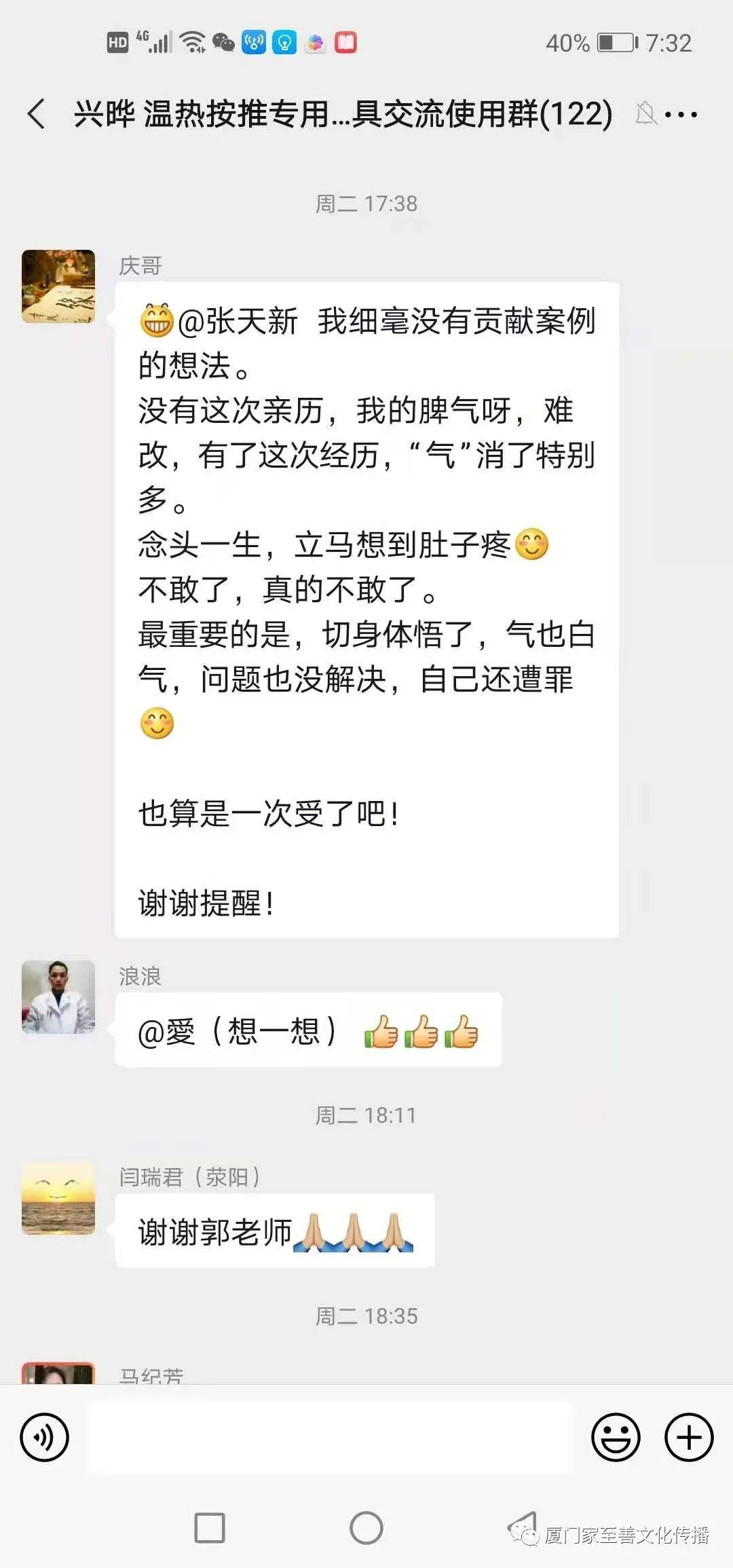Tap the message text field

pyautogui.click(x=330, y=1437)
